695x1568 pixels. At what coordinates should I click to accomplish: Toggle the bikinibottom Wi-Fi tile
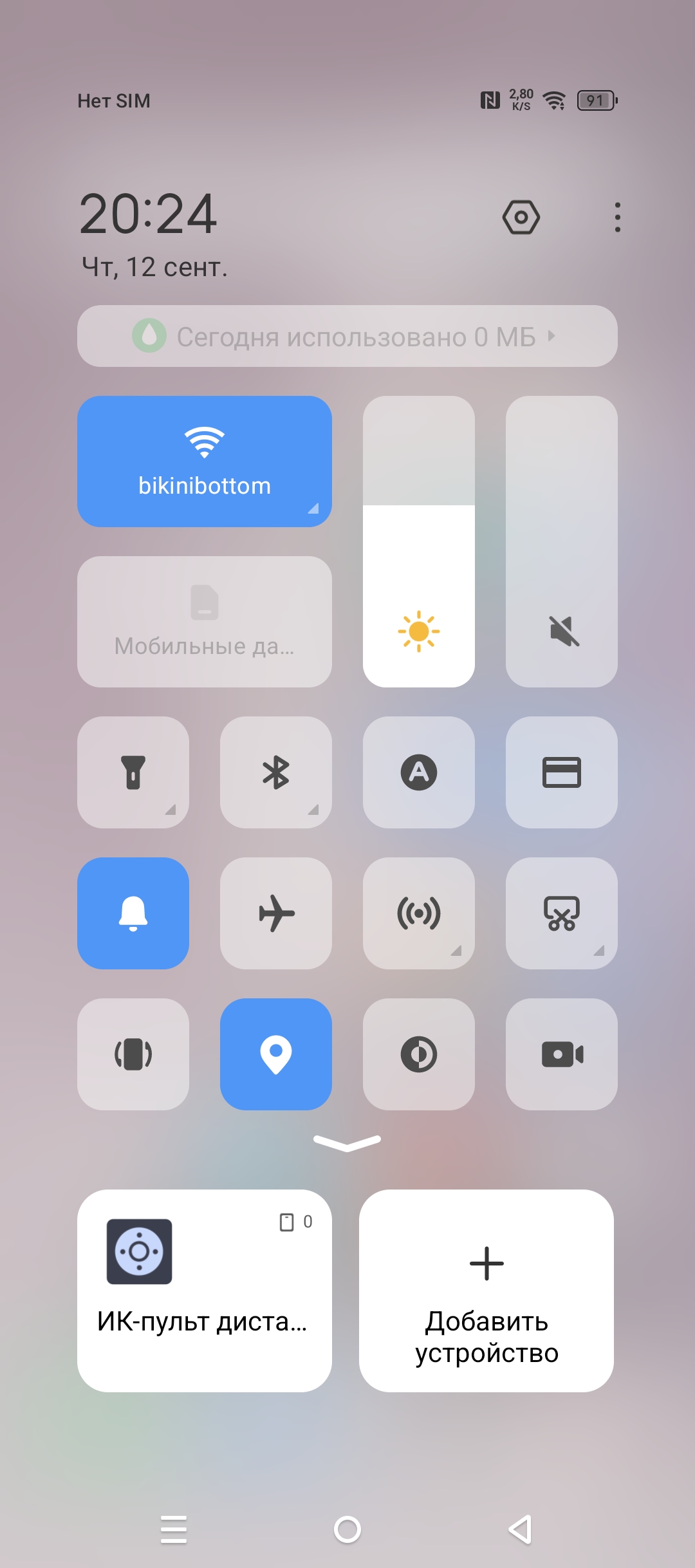pyautogui.click(x=204, y=461)
